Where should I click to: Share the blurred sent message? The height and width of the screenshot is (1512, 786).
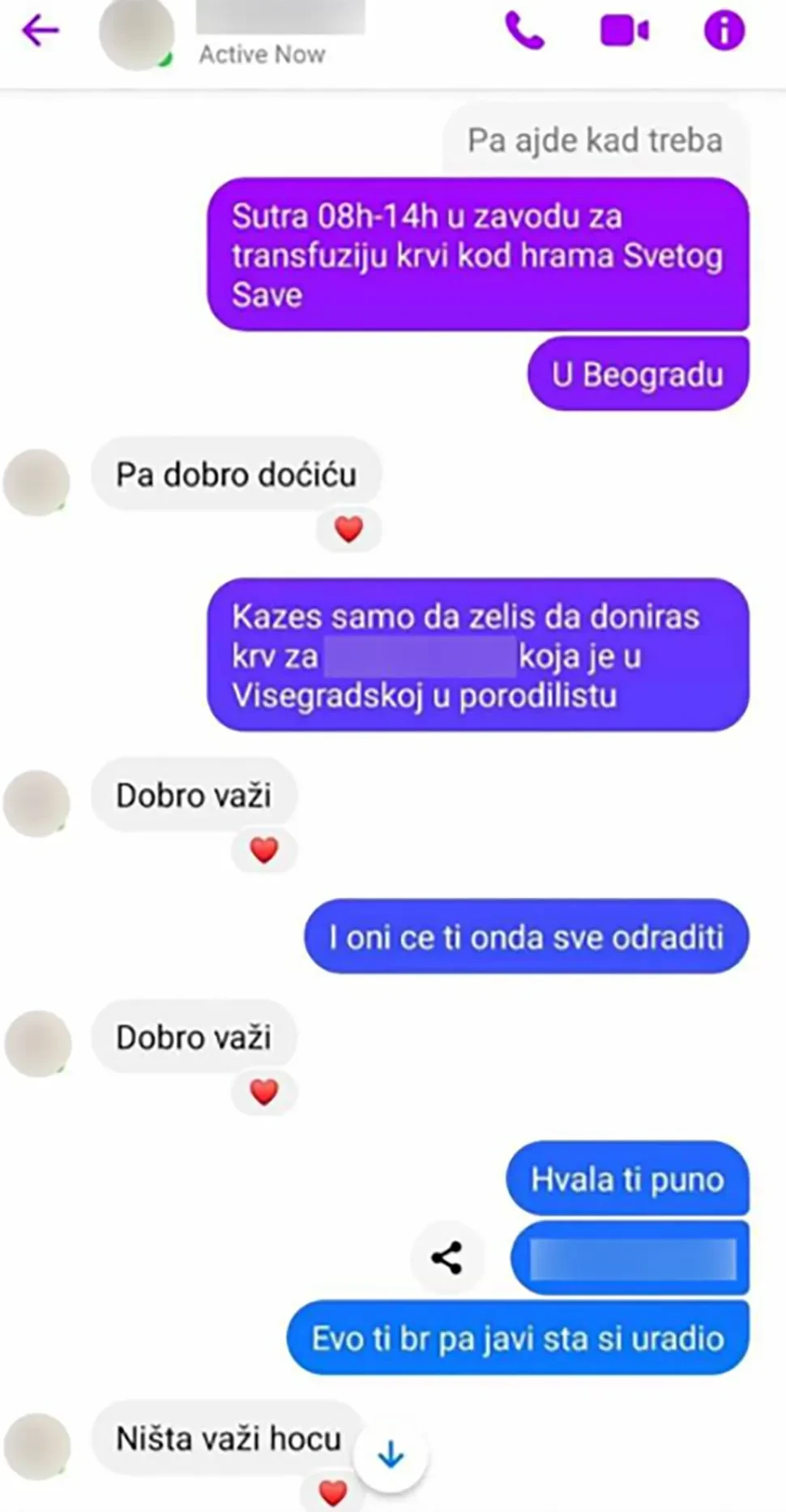446,1258
